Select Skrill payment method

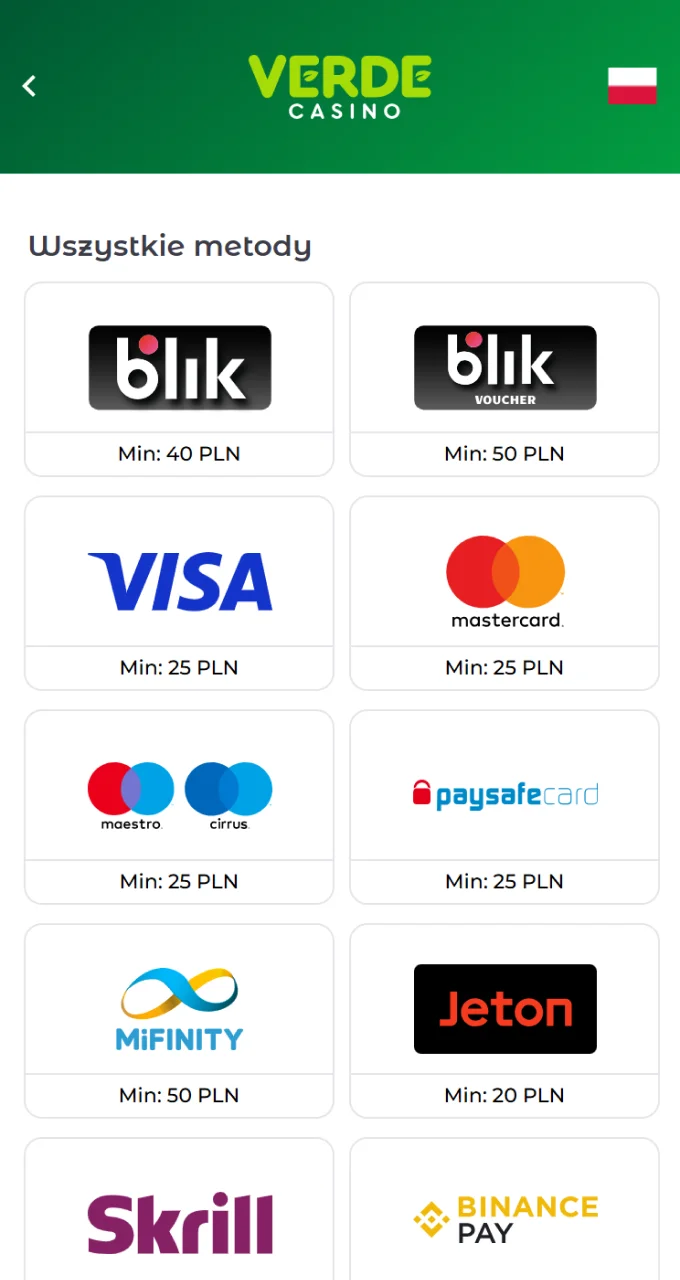(x=179, y=1220)
